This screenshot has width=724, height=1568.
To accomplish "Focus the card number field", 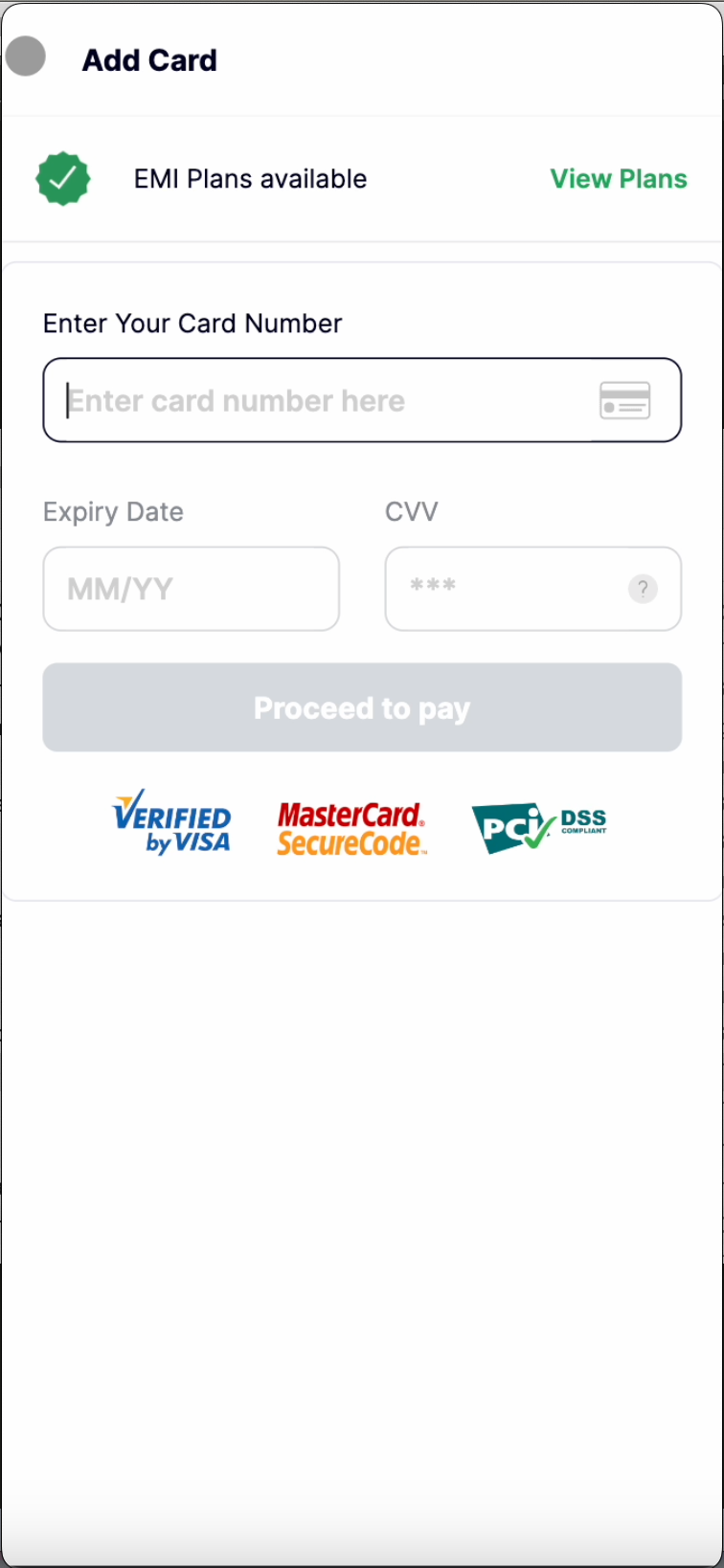I will (x=326, y=400).
